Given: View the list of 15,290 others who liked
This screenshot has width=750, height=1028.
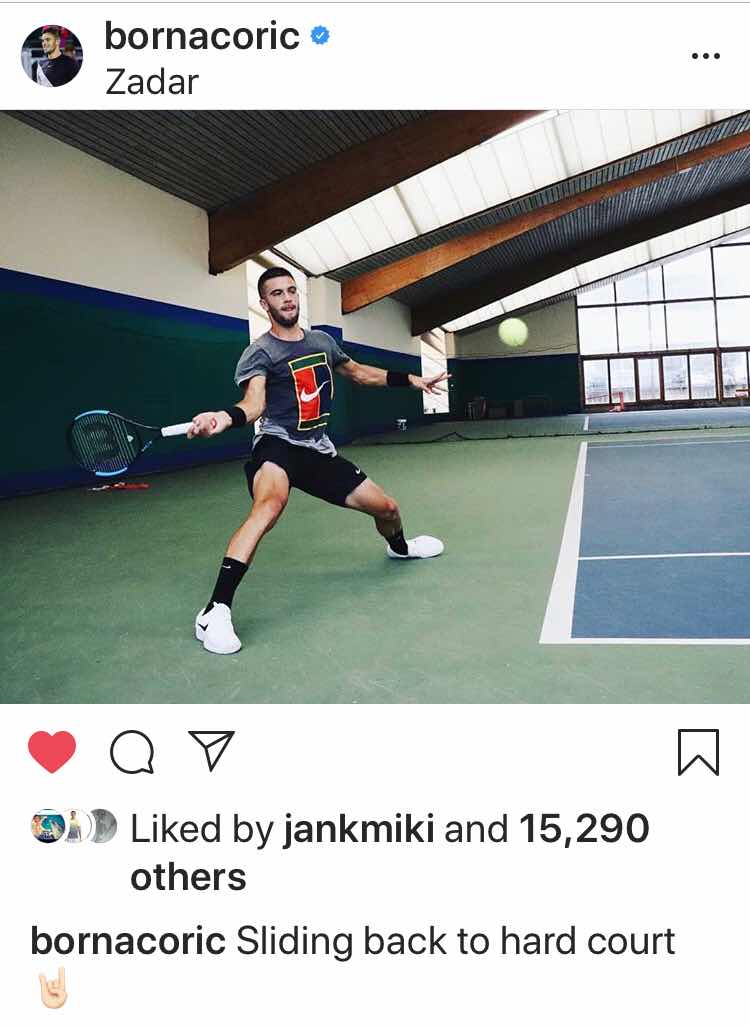Looking at the screenshot, I should point(583,828).
